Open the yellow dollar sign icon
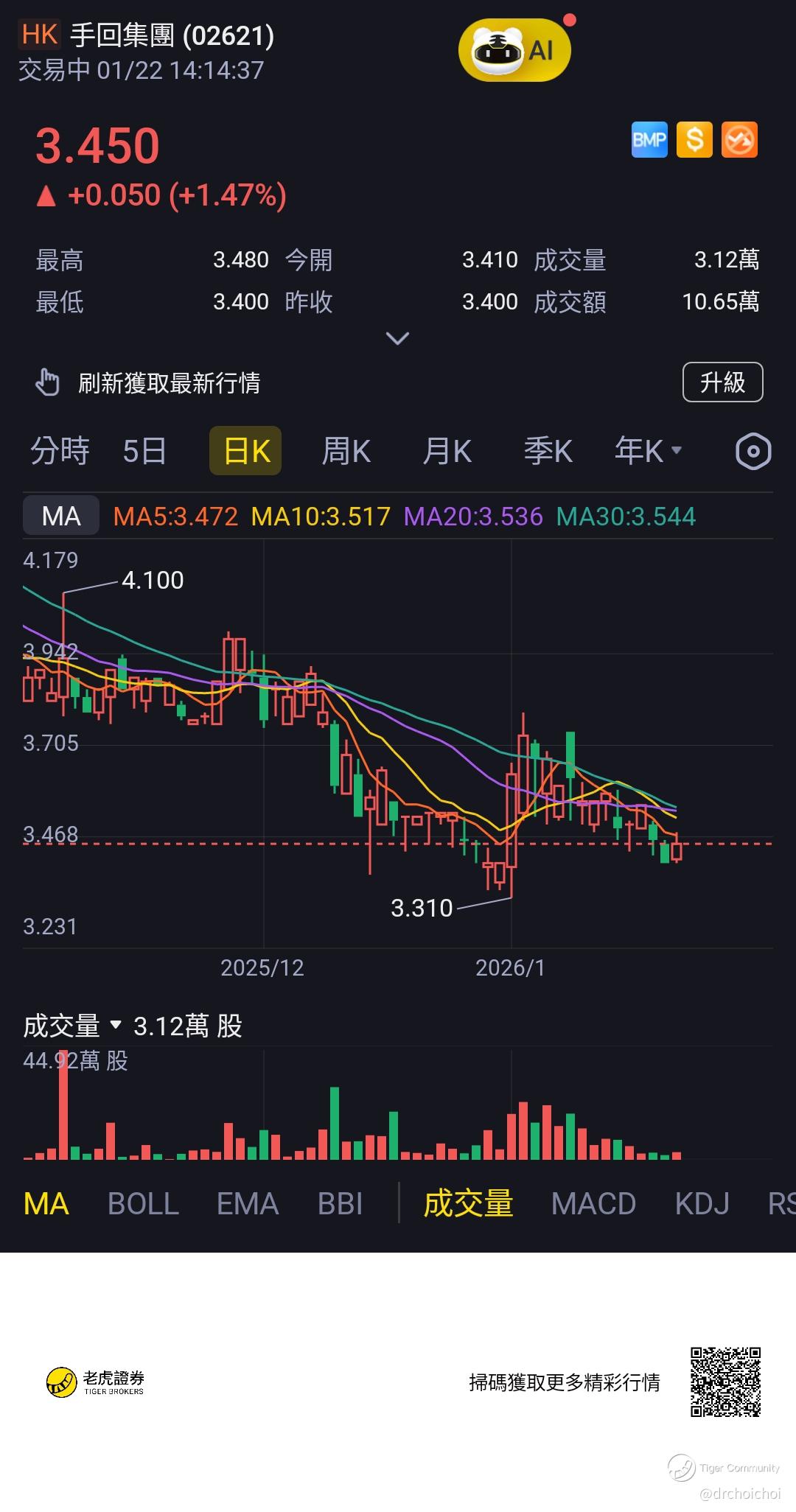The image size is (796, 1512). [694, 140]
